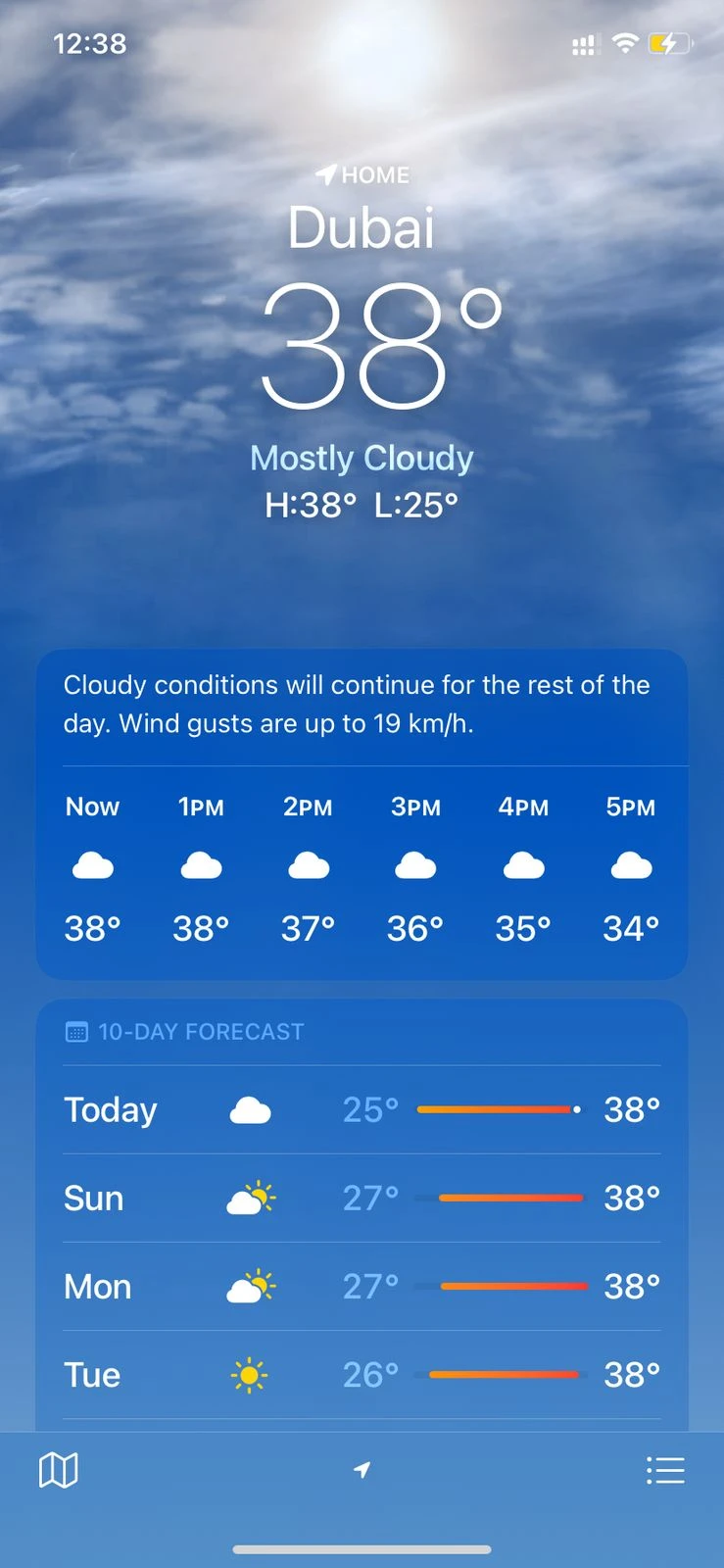724x1568 pixels.
Task: Open the weather map view
Action: point(58,1470)
